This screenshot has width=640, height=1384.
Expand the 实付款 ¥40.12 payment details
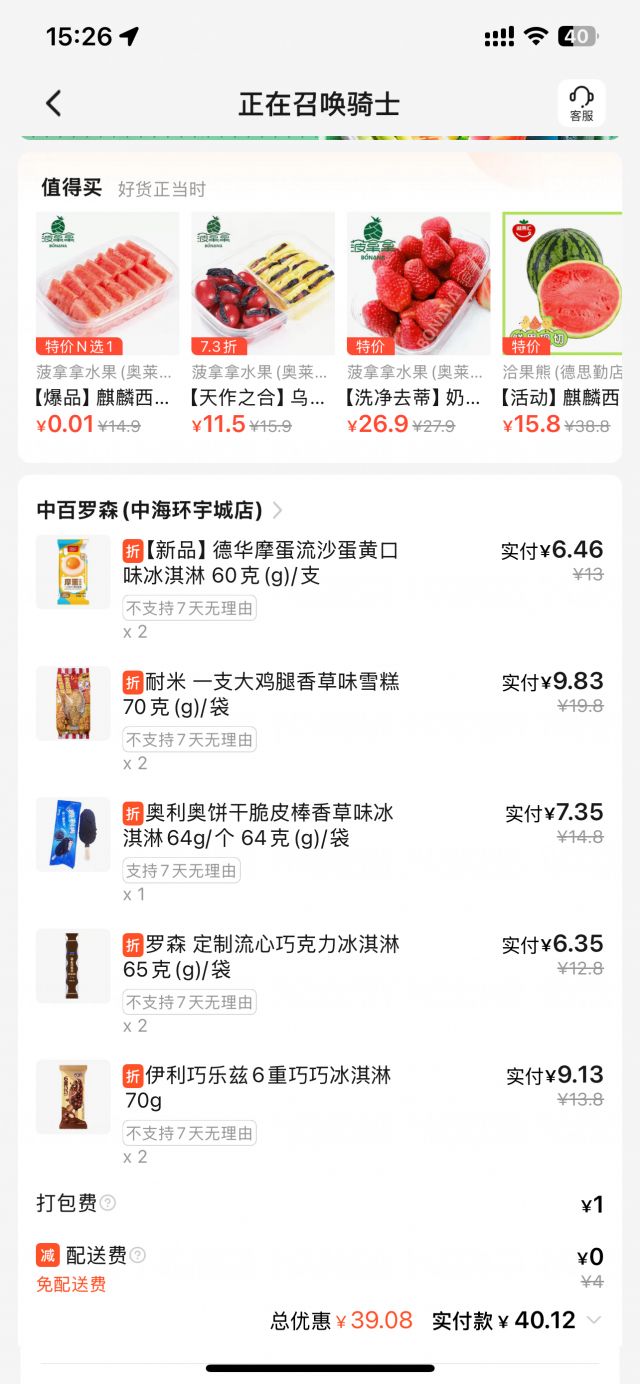(x=594, y=1320)
